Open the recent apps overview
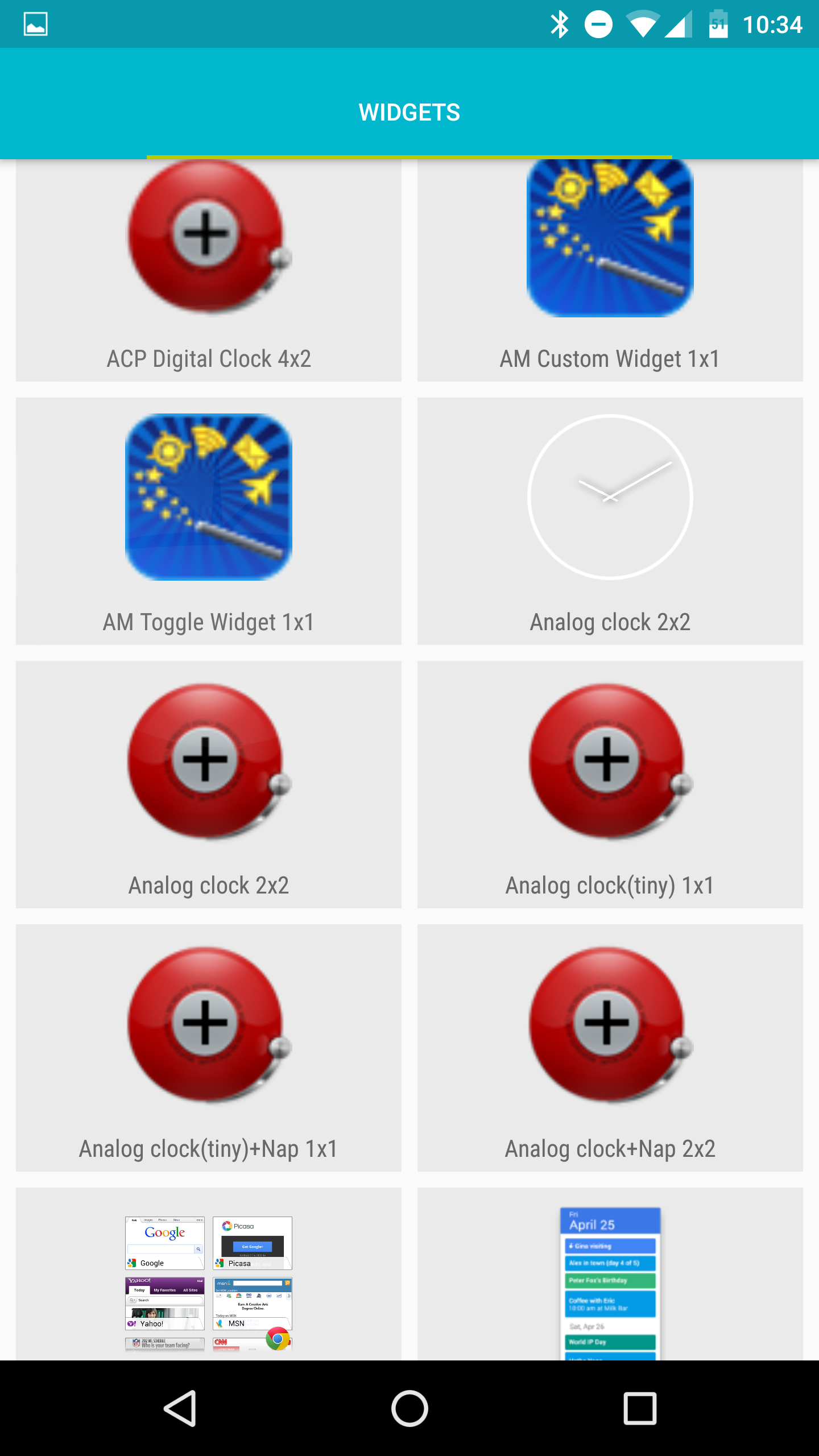The image size is (819, 1456). 640,1408
